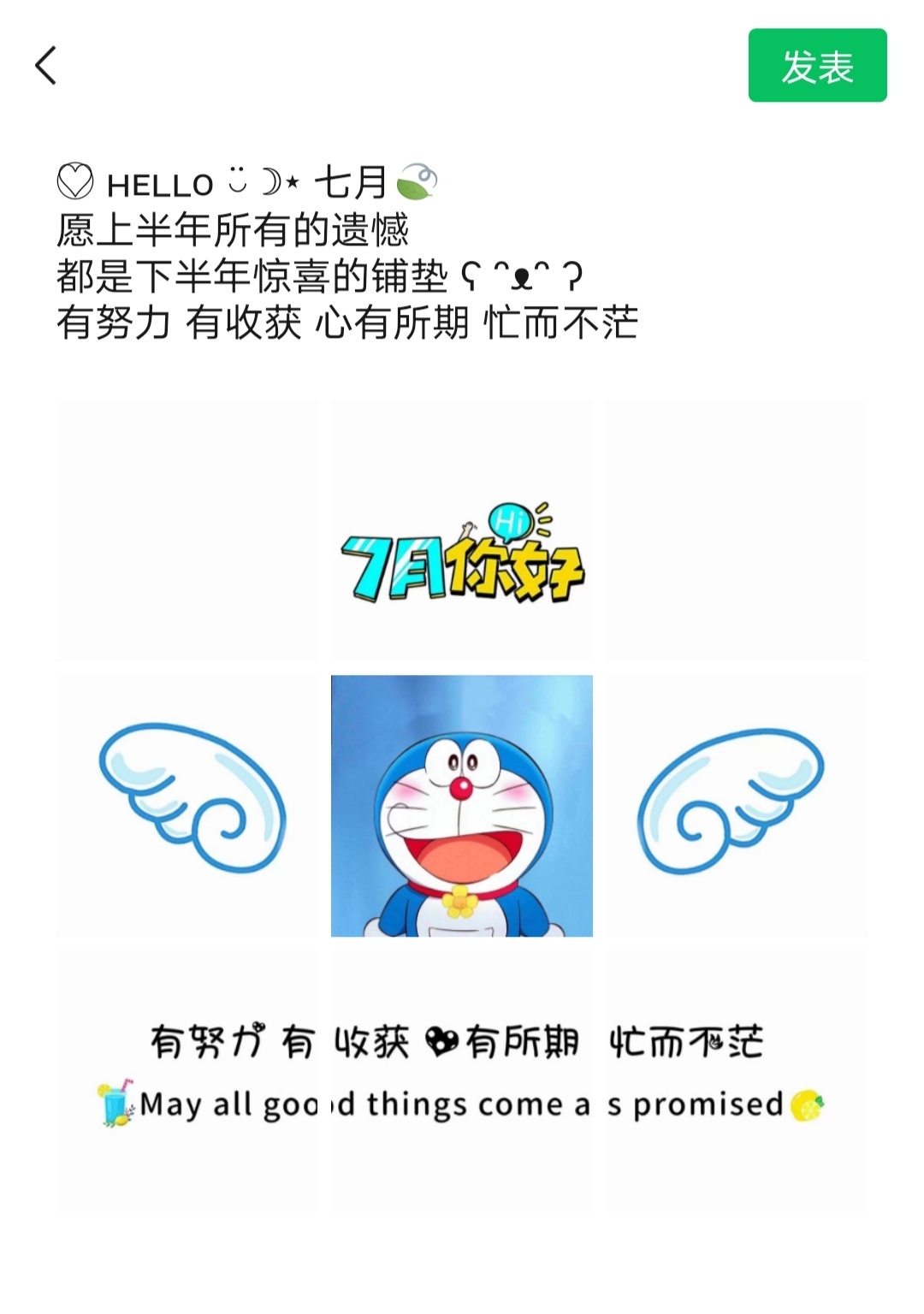This screenshot has height=1314, width=924.
Task: Go back from the post composer
Action: (x=46, y=66)
